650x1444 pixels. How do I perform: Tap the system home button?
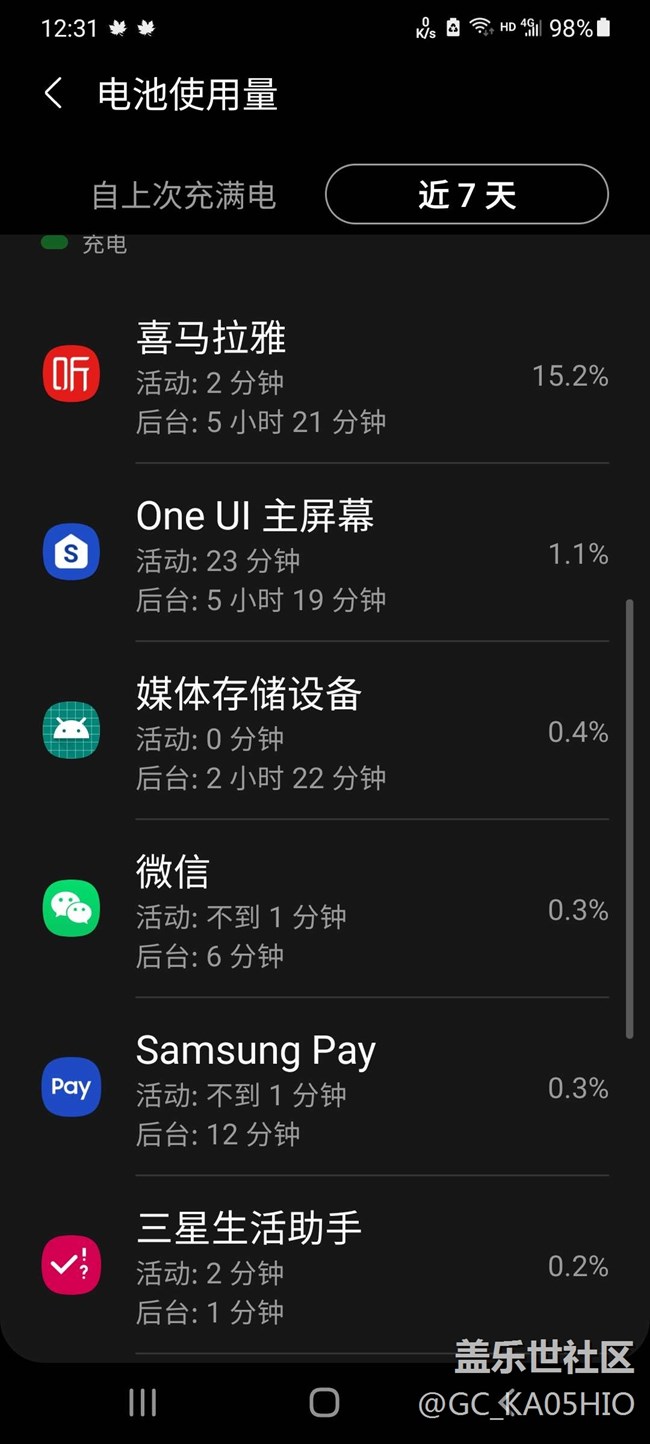click(x=324, y=1402)
